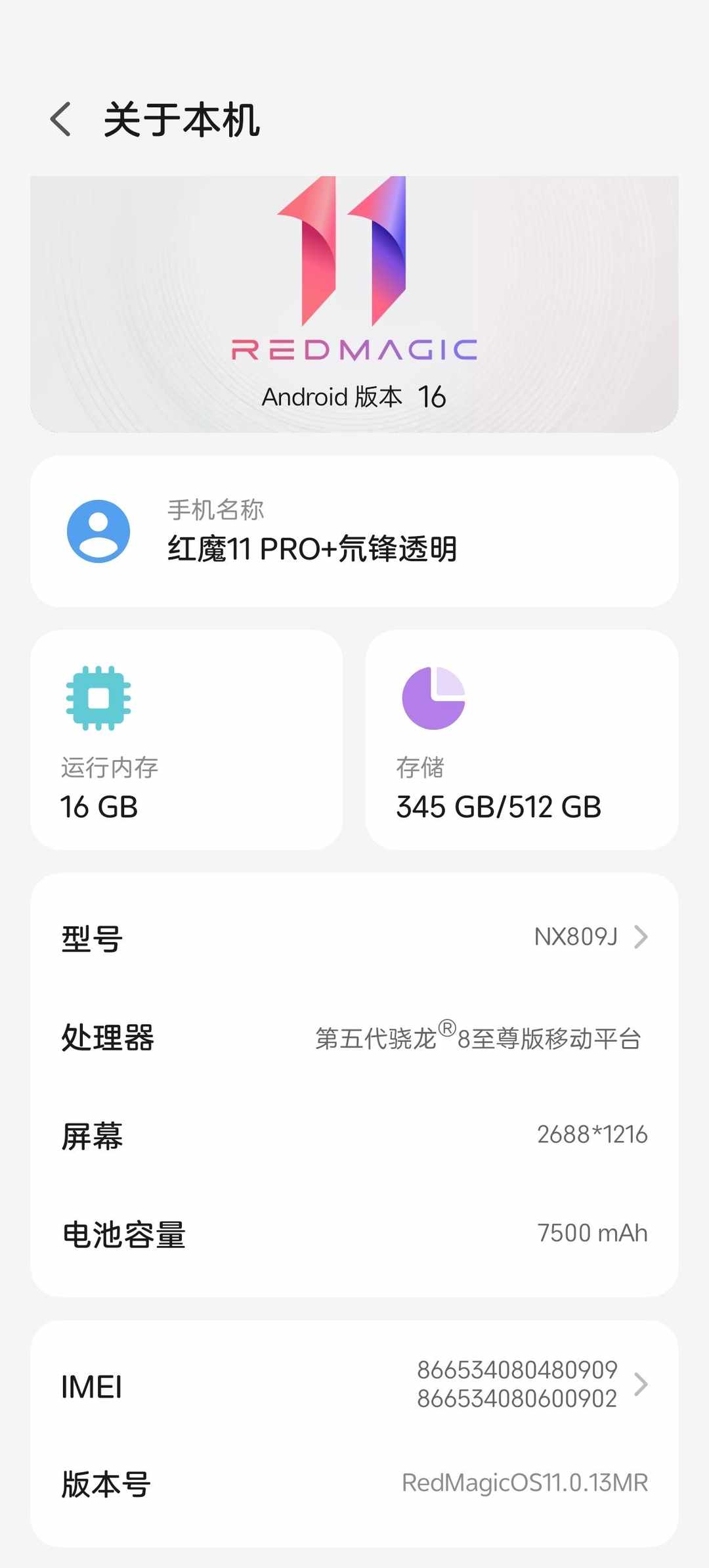The height and width of the screenshot is (1568, 709).
Task: Tap the Android 版本 16 label
Action: 354,396
